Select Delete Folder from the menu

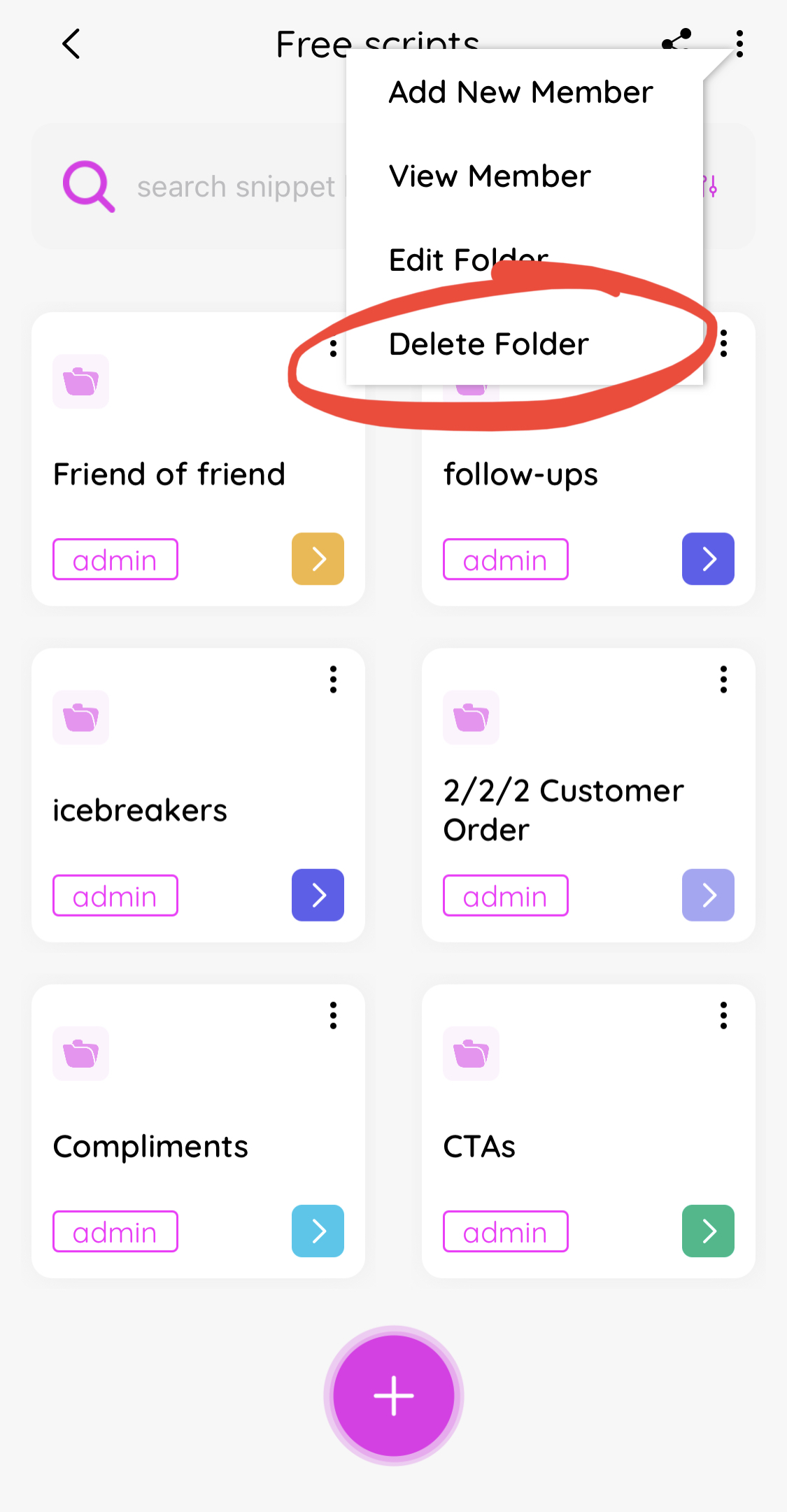point(489,344)
